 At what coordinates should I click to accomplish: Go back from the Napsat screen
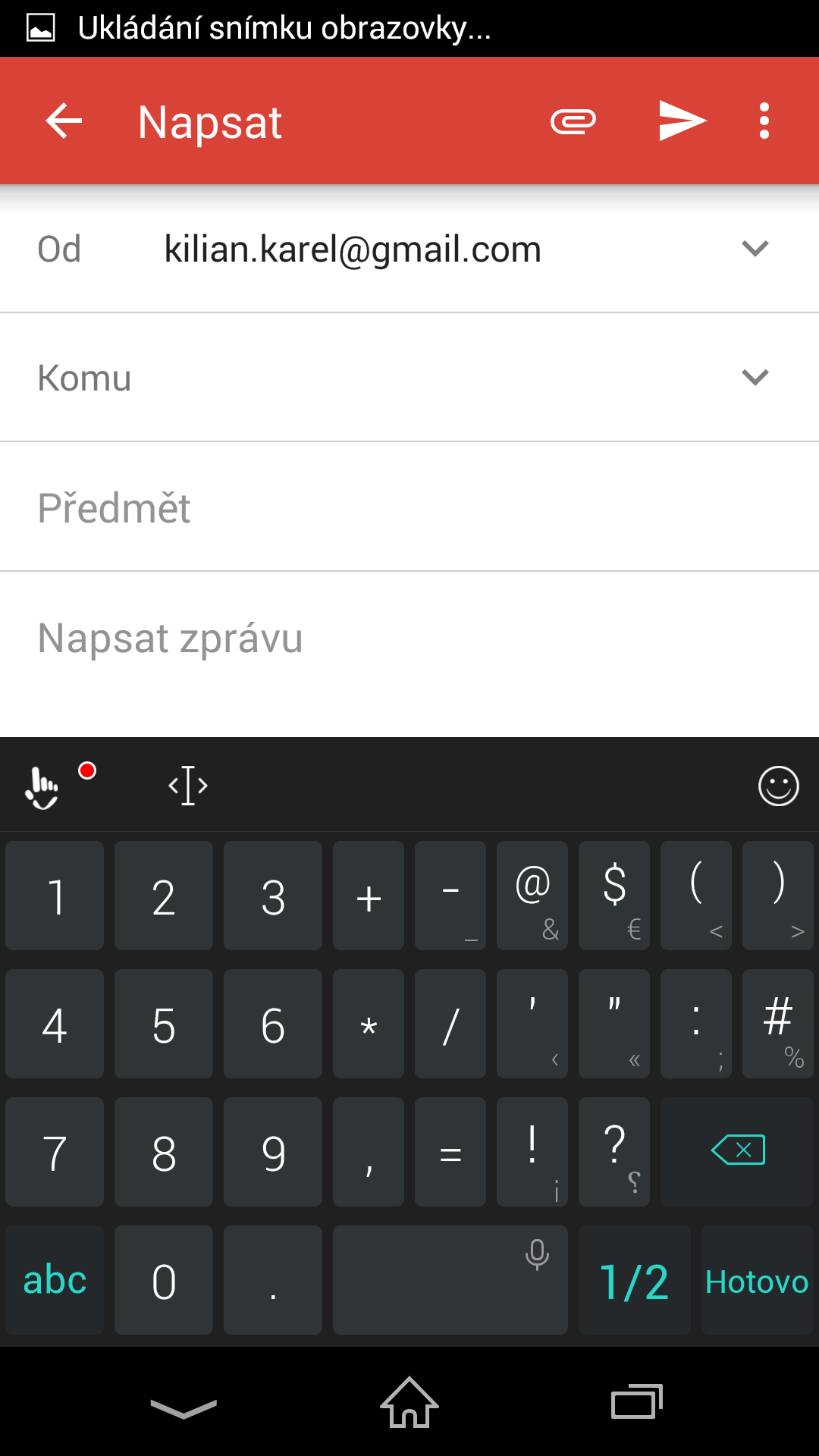point(64,121)
